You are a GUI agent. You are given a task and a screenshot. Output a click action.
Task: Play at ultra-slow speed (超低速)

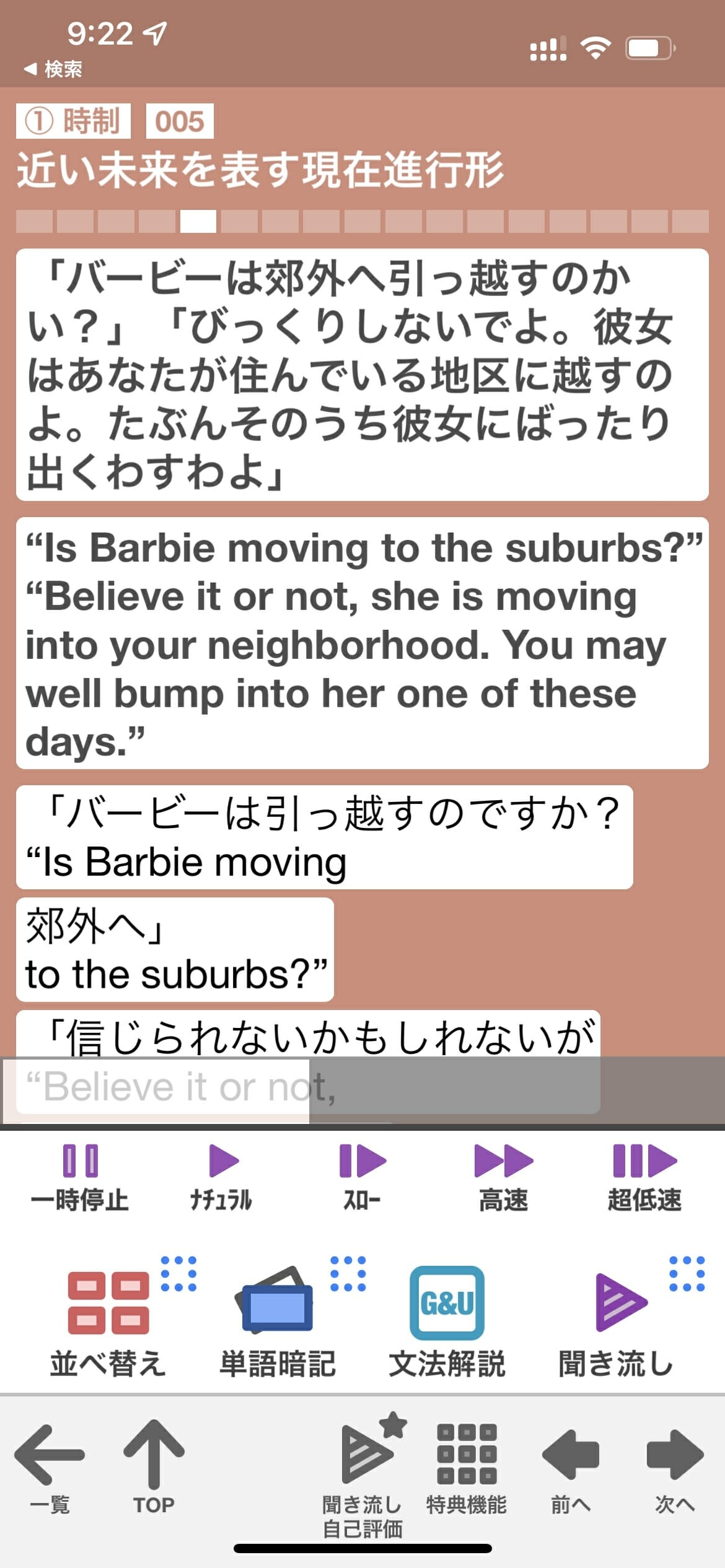[x=644, y=1177]
